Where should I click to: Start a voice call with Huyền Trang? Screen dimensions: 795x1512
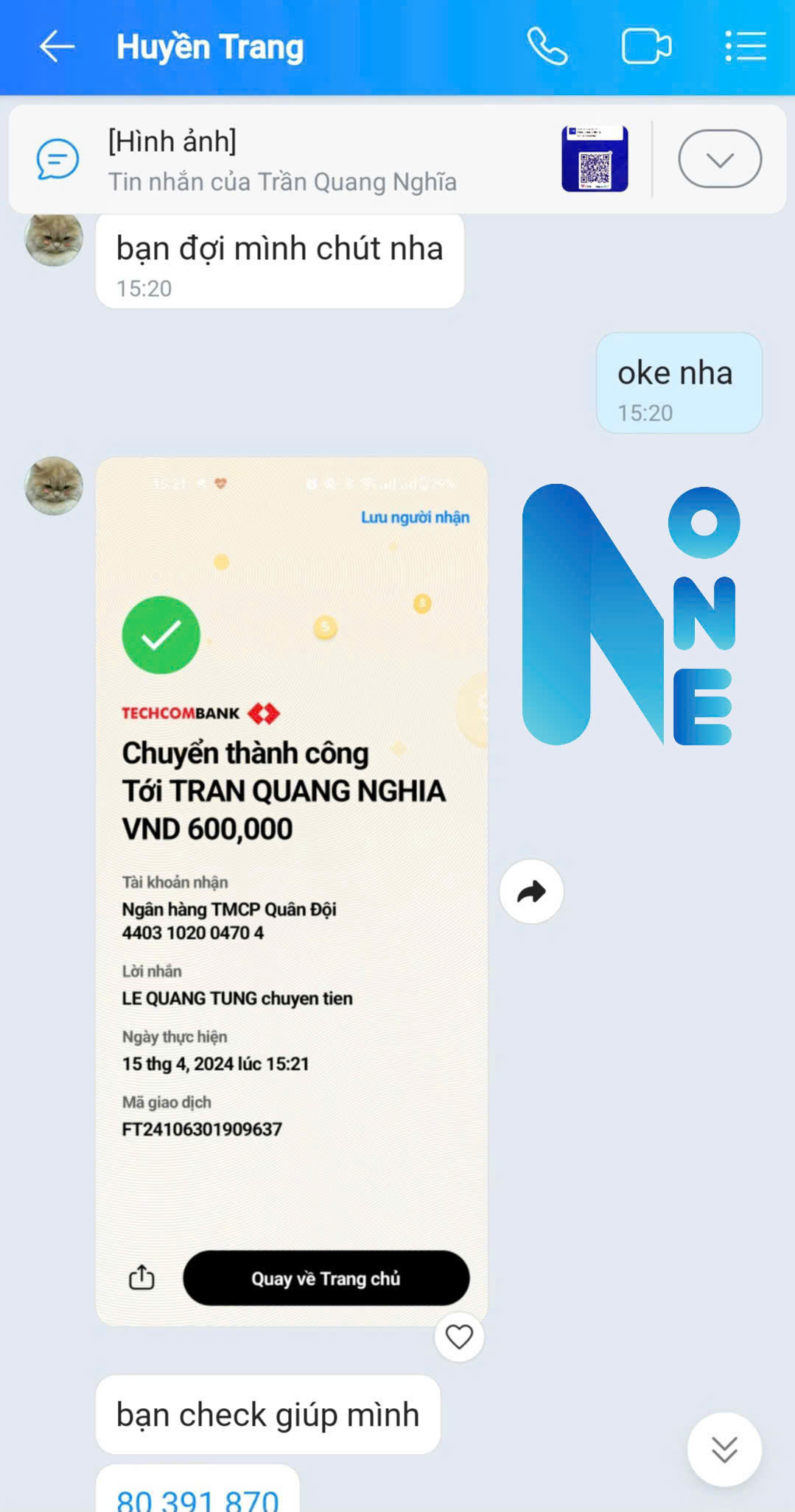[547, 47]
